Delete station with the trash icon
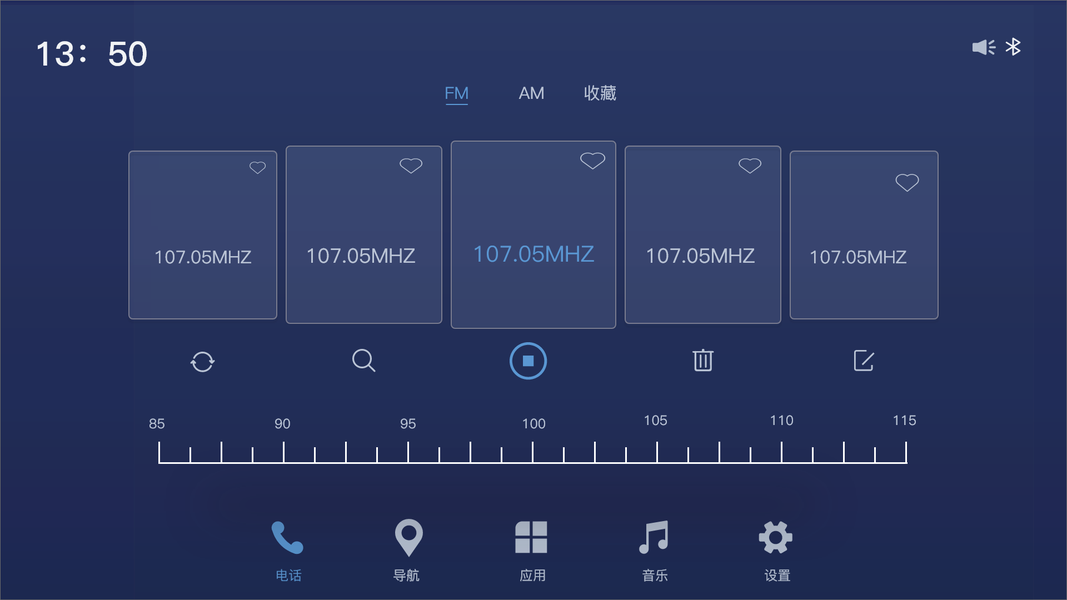This screenshot has width=1067, height=600. click(x=702, y=360)
